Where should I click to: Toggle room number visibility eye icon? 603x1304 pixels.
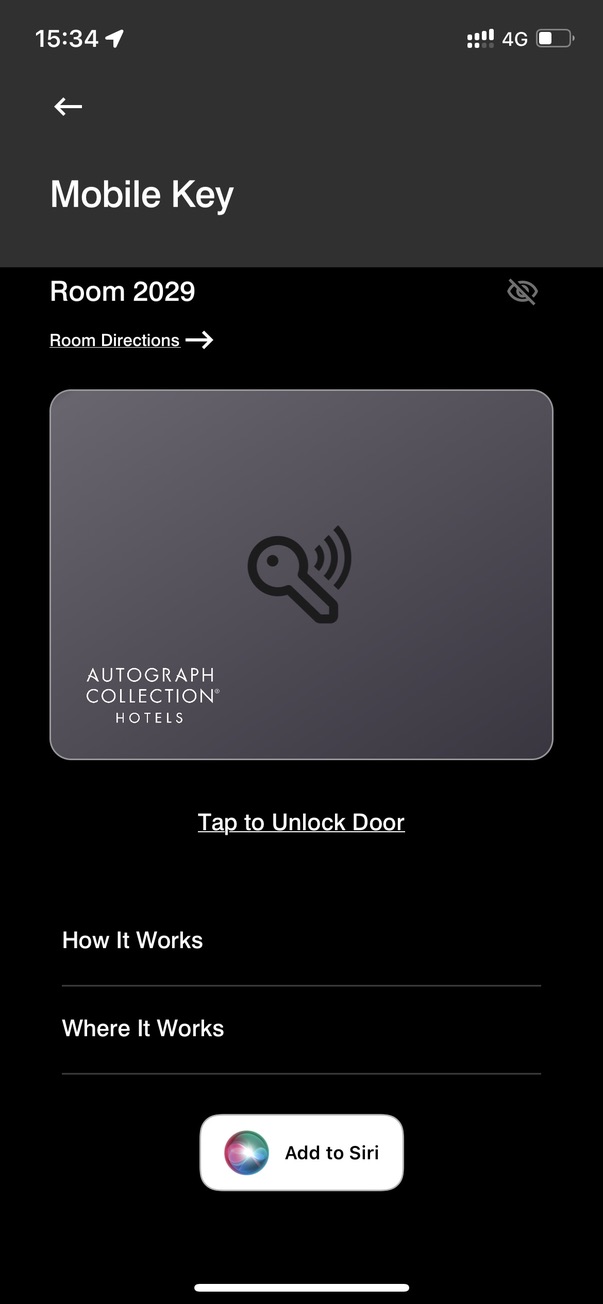tap(522, 292)
